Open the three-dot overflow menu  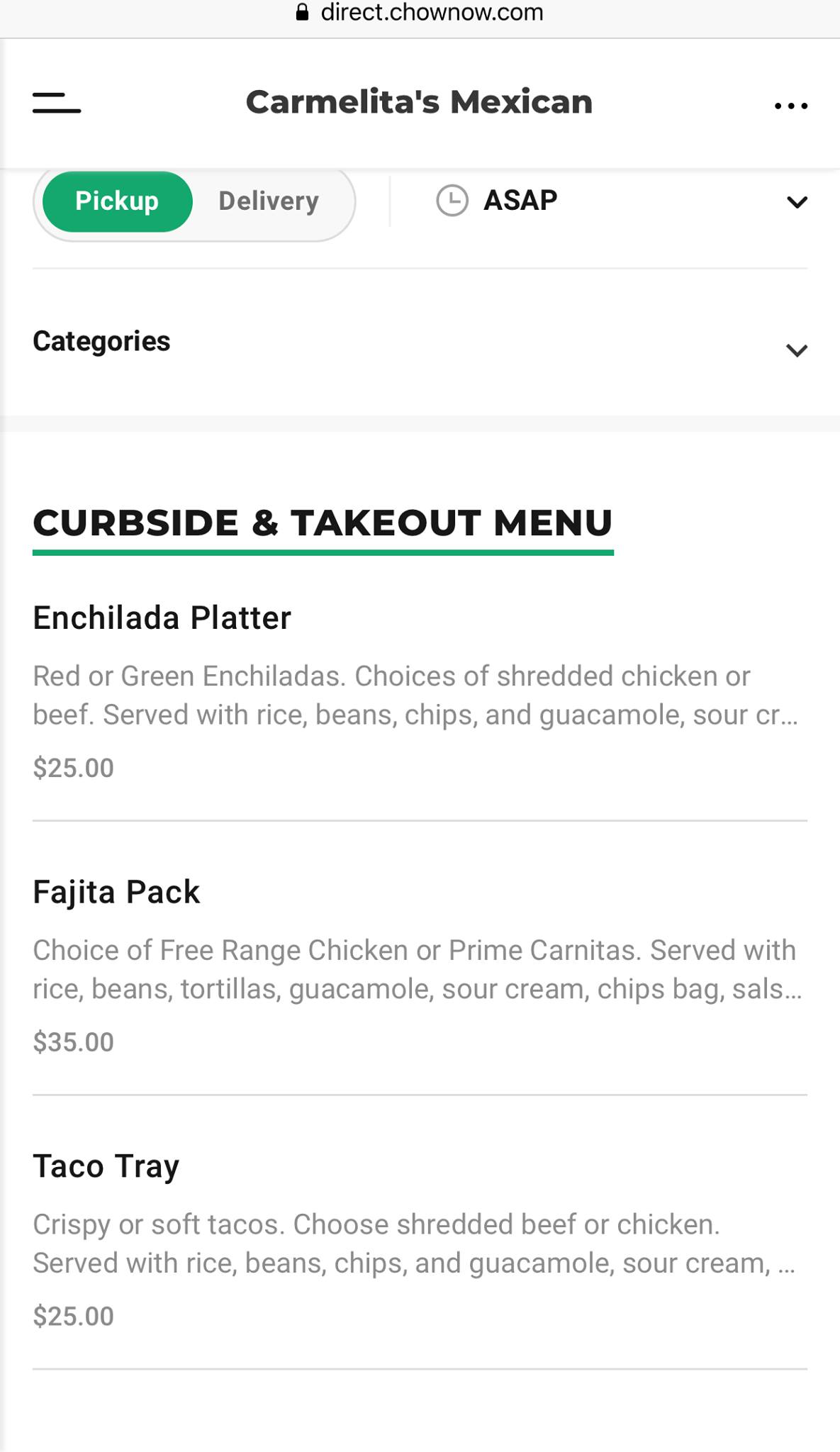pos(790,106)
